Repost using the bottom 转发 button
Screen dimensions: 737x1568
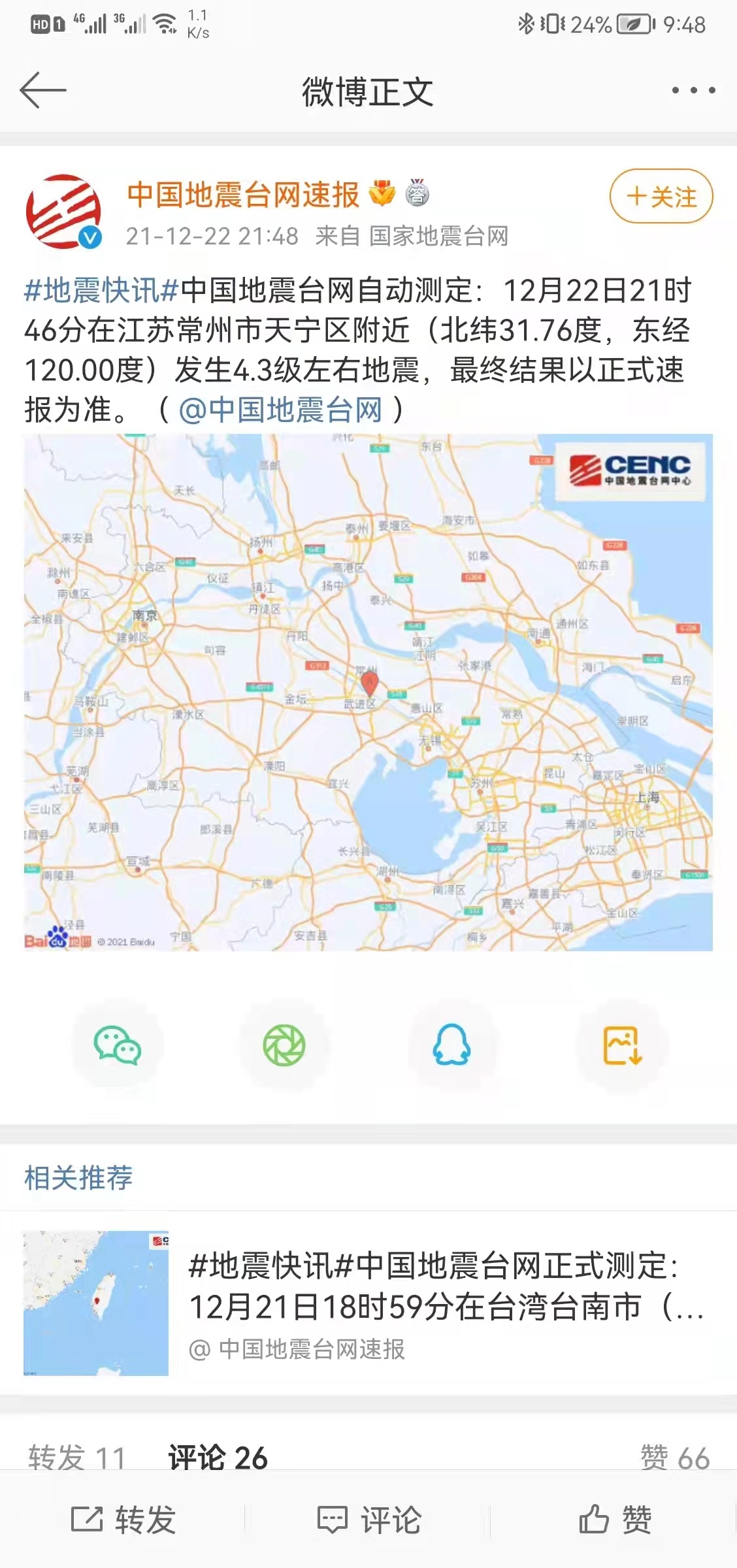123,1519
